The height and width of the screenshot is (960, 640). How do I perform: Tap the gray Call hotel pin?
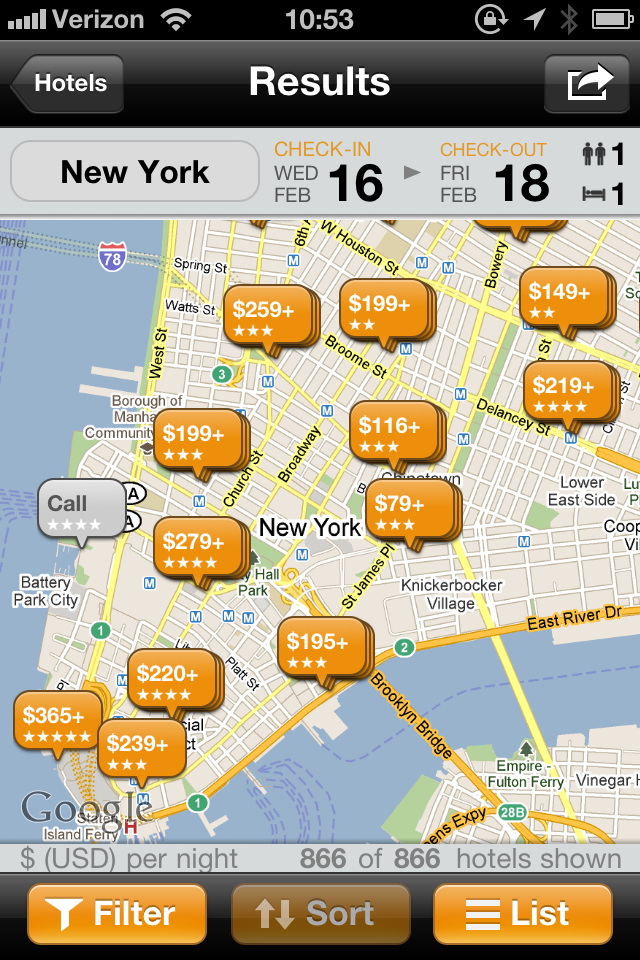coord(80,509)
